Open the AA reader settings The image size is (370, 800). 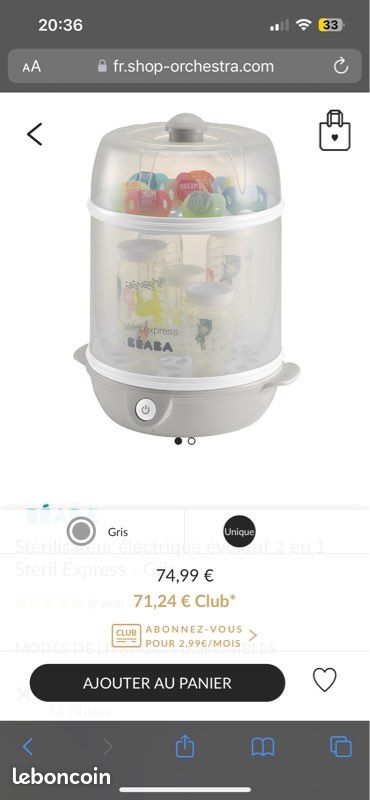32,66
